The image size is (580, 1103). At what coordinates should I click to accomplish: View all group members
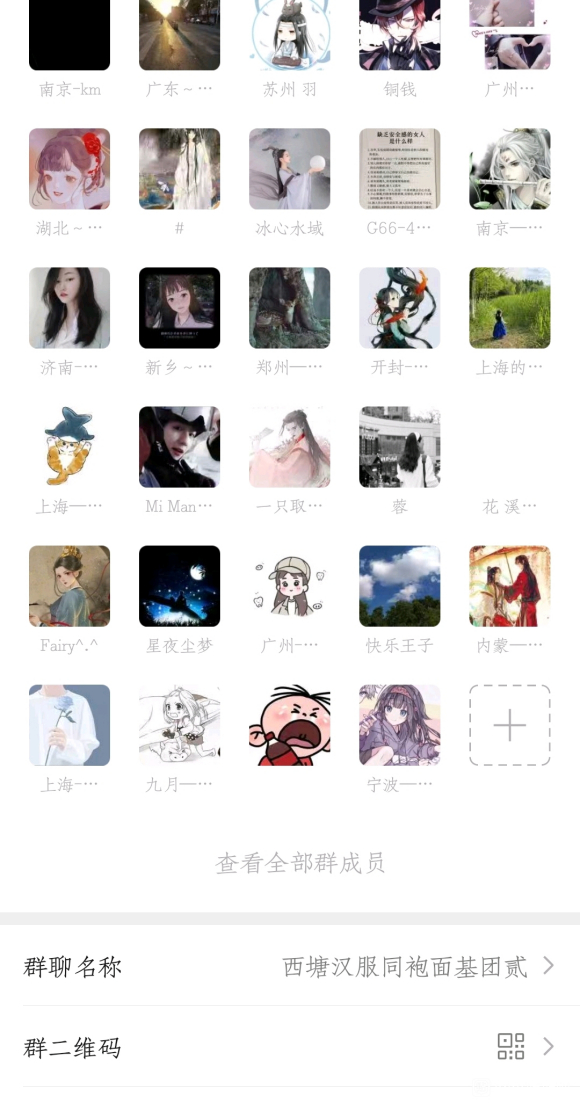pyautogui.click(x=300, y=863)
